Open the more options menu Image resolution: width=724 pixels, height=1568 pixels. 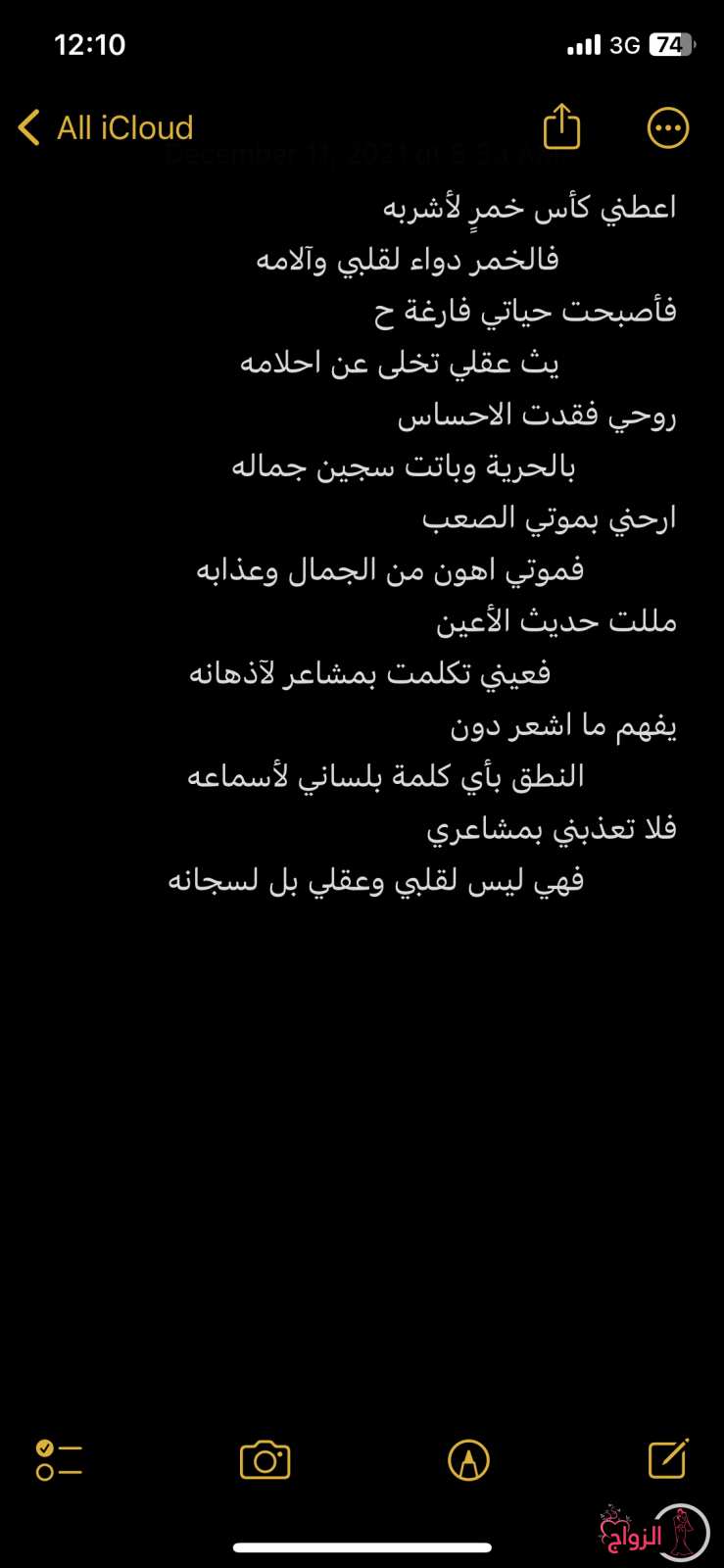click(668, 127)
